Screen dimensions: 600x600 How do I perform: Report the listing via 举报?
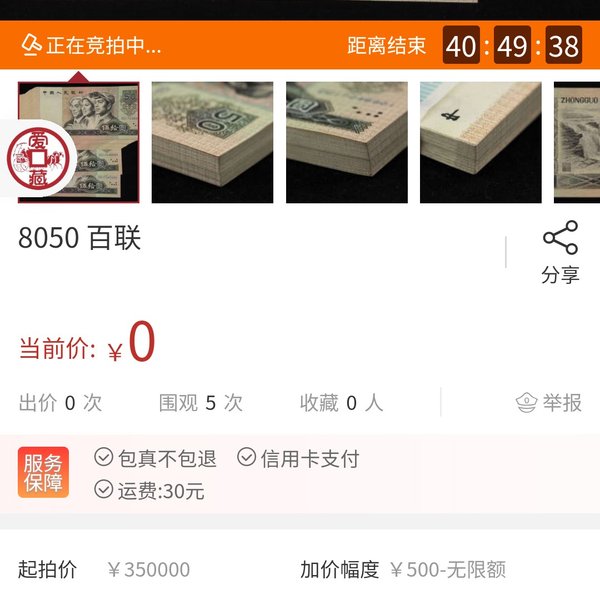(549, 403)
